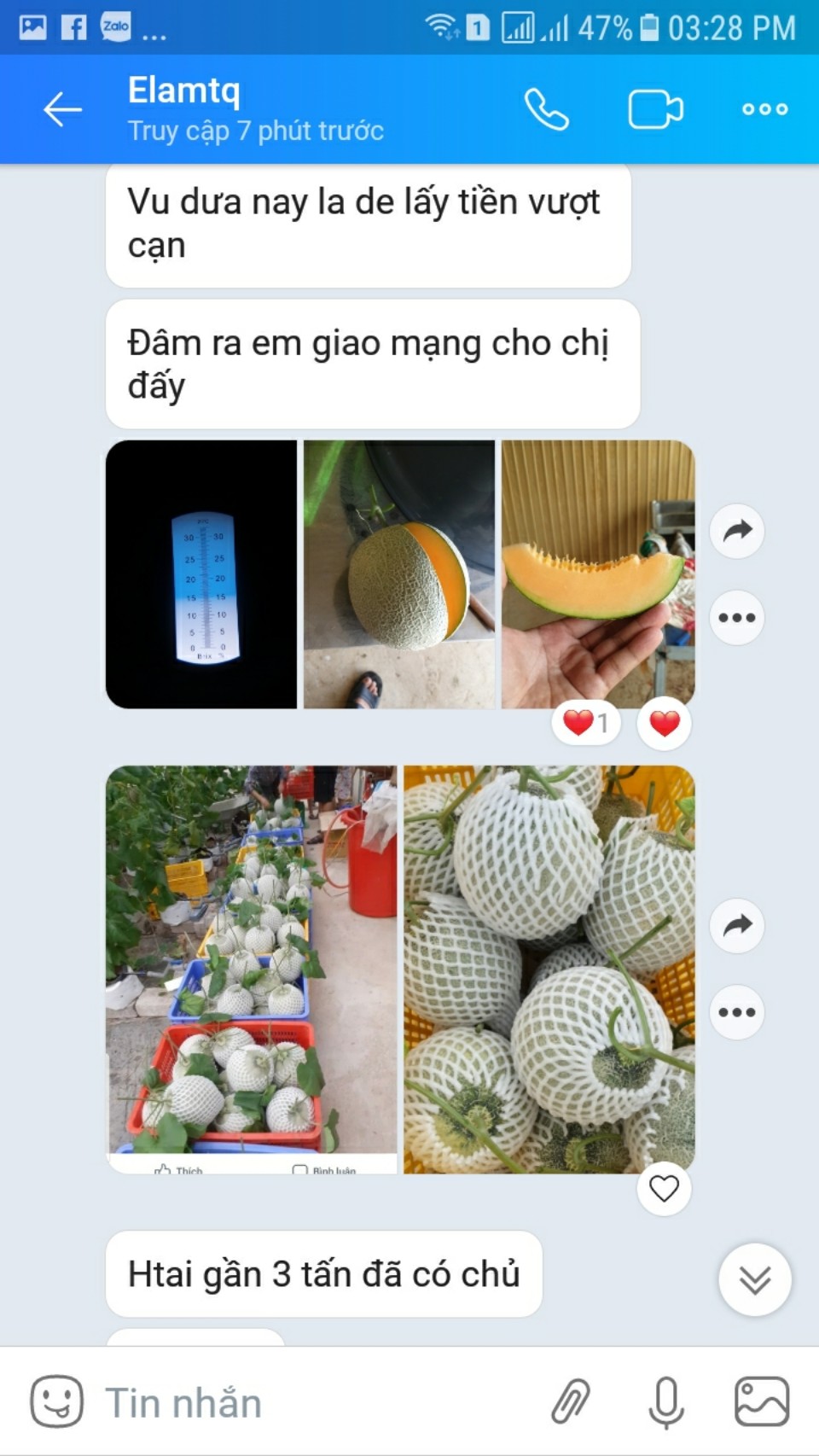Open more options for wrapped melons album
The image size is (819, 1456).
pos(737,1012)
